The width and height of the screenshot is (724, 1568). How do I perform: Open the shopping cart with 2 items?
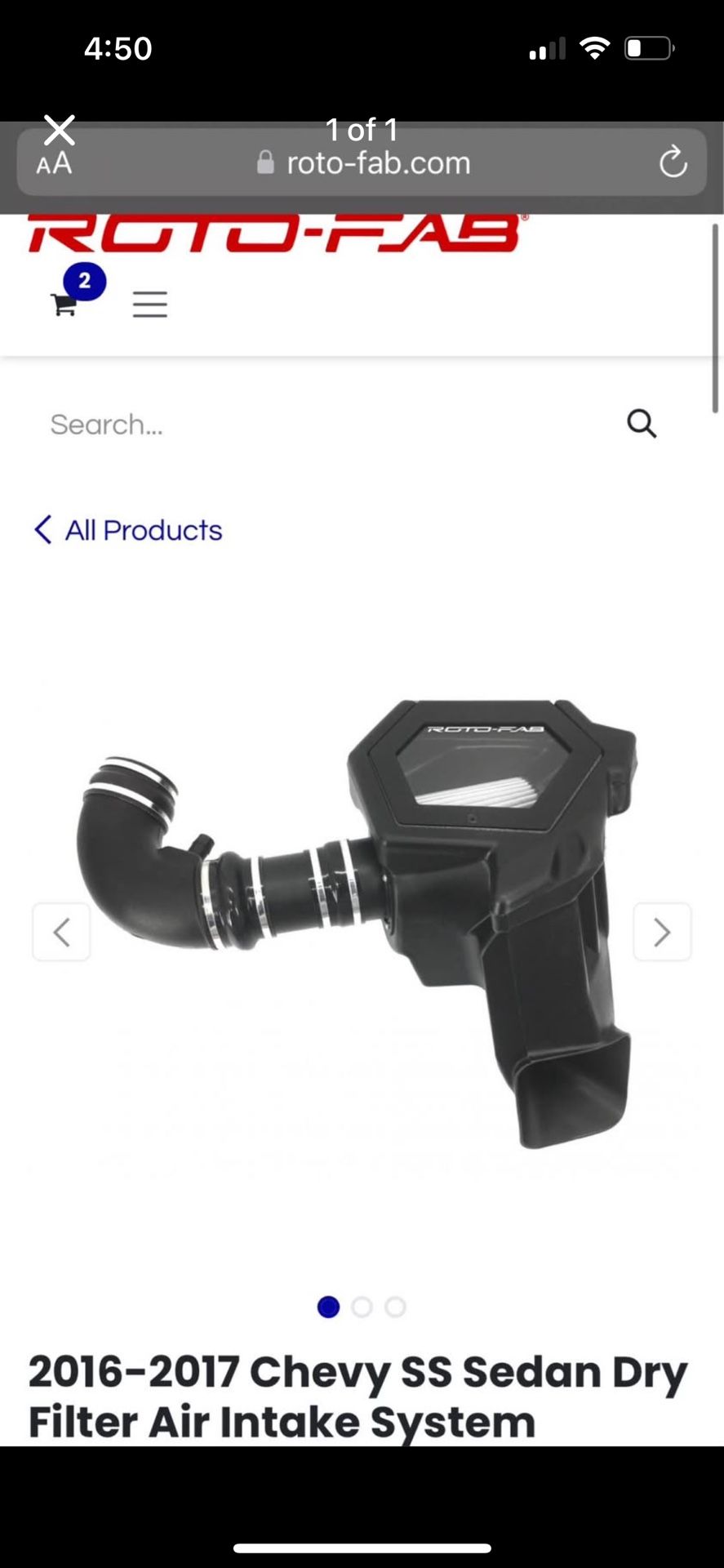[x=65, y=303]
